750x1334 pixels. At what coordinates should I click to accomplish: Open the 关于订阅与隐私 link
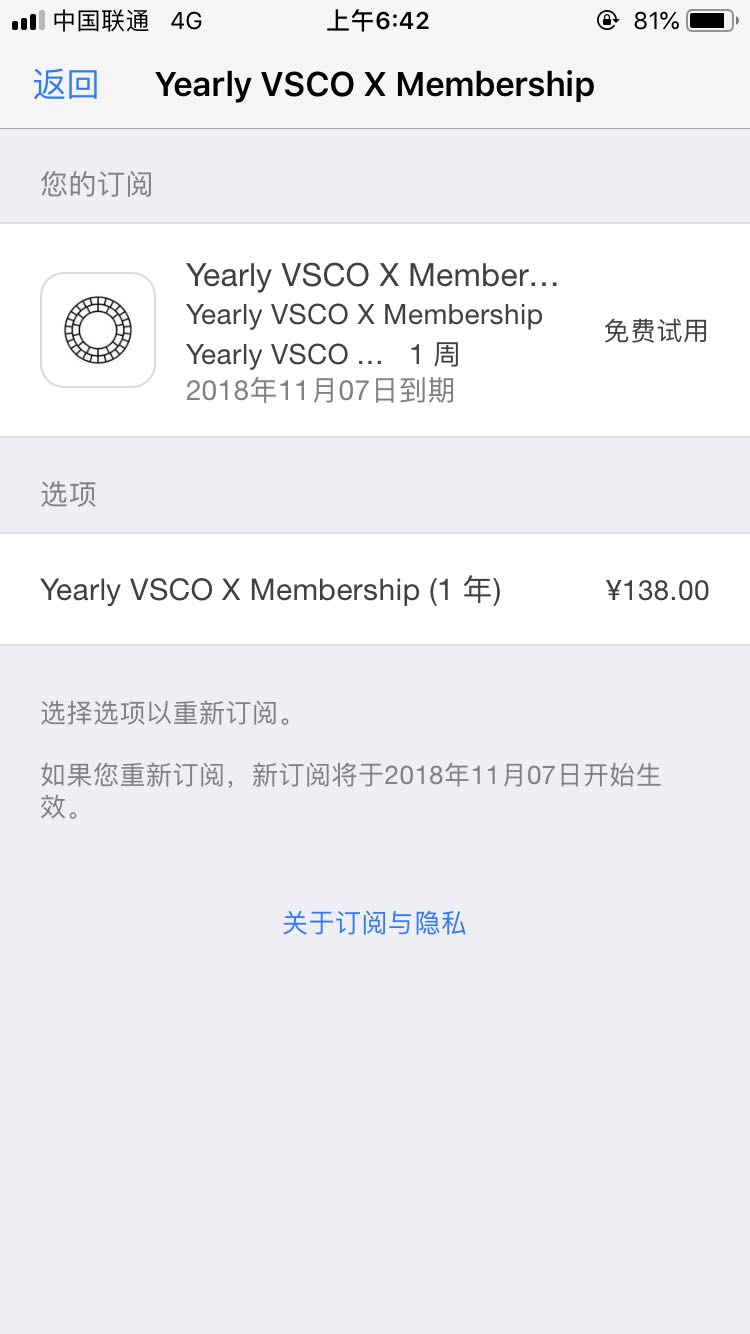pyautogui.click(x=374, y=922)
